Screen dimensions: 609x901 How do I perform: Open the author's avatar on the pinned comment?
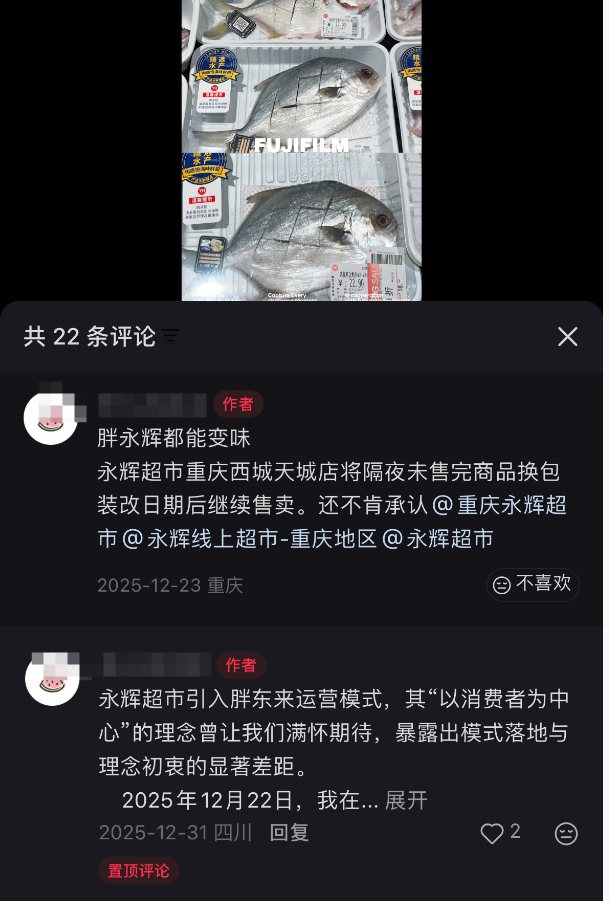click(52, 679)
